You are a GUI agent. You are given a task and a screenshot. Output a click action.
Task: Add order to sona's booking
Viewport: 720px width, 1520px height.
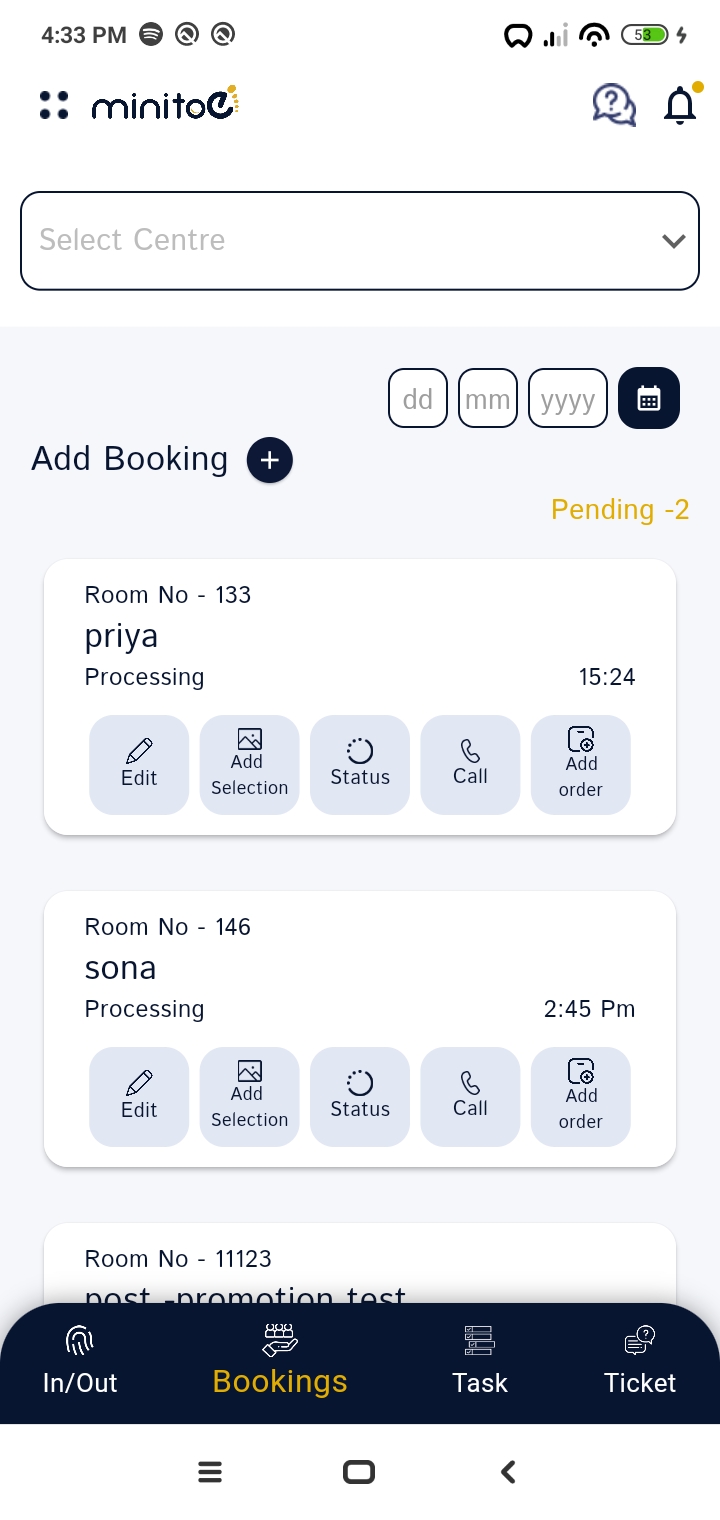(x=581, y=1097)
